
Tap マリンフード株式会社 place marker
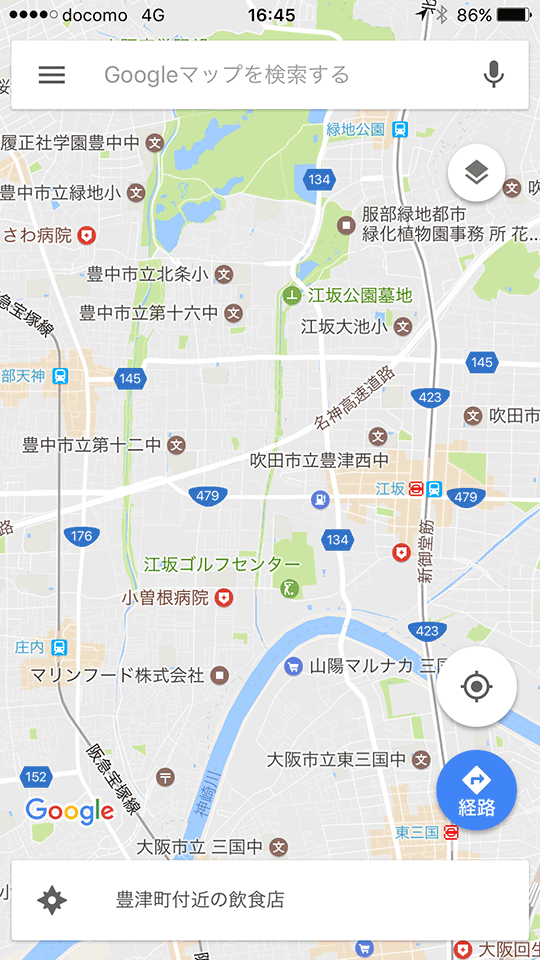pyautogui.click(x=219, y=675)
